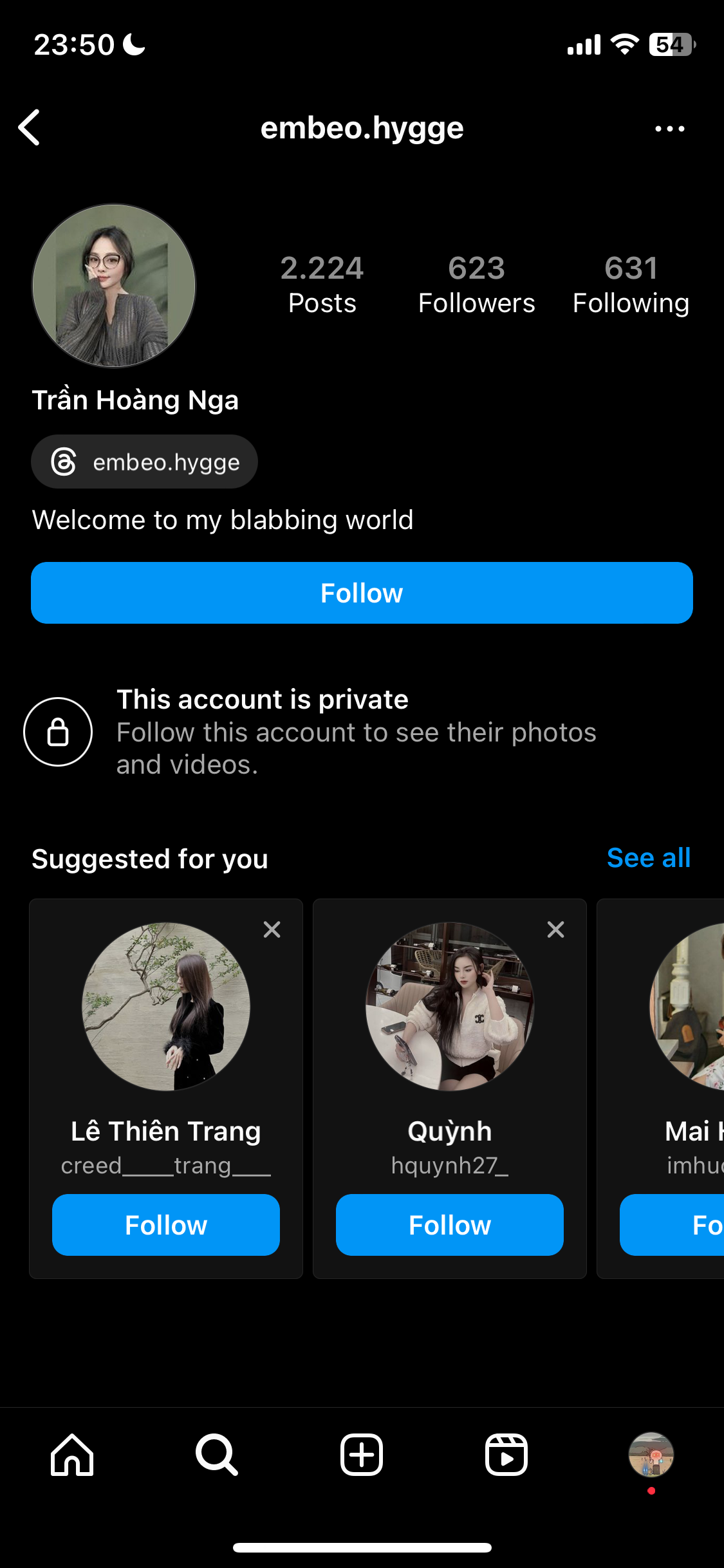
Task: Open embeo.hygge Threads profile badge
Action: pos(145,462)
